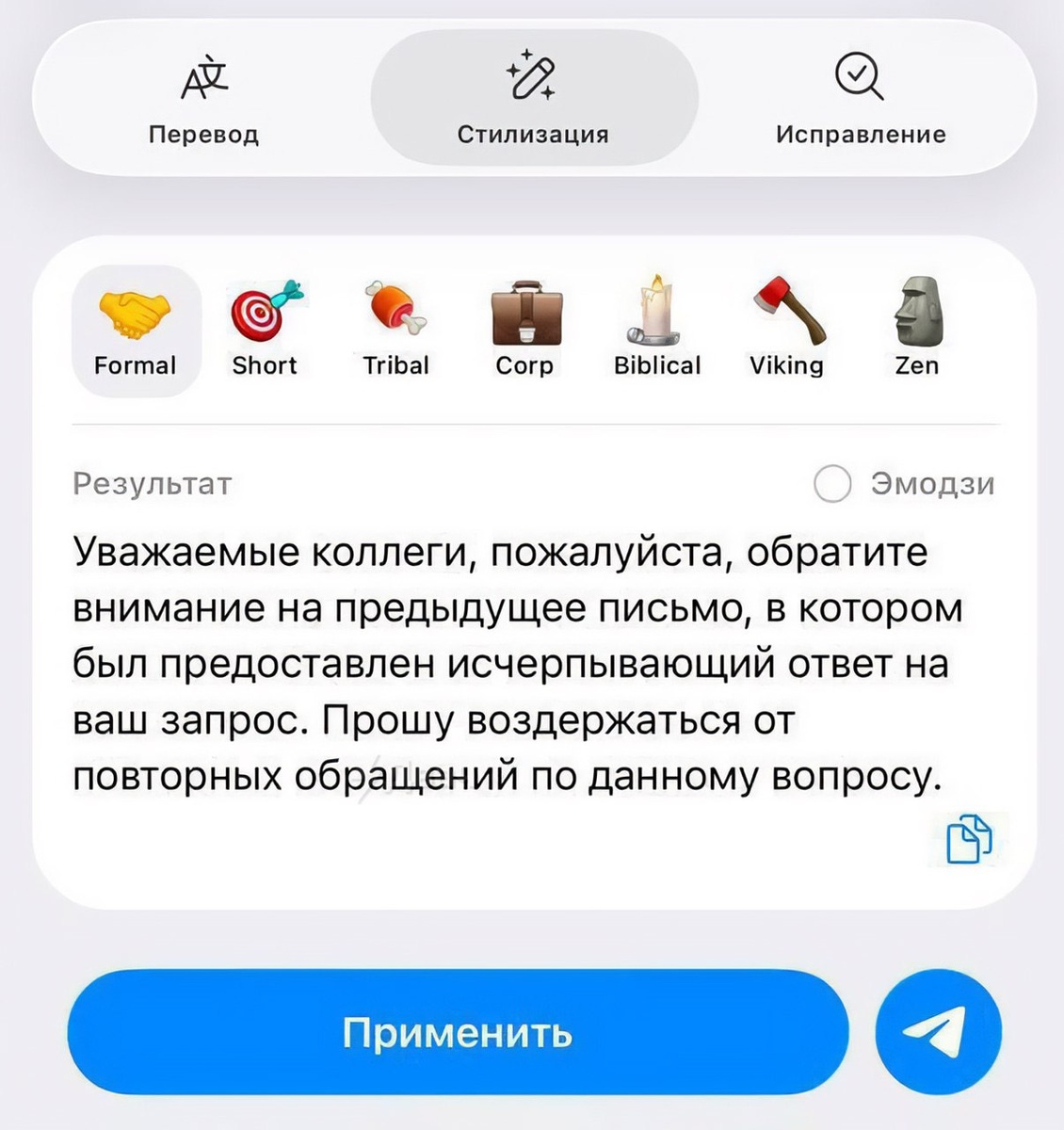Click the styled result text paragraph
This screenshot has width=1064, height=1130.
pyautogui.click(x=518, y=664)
